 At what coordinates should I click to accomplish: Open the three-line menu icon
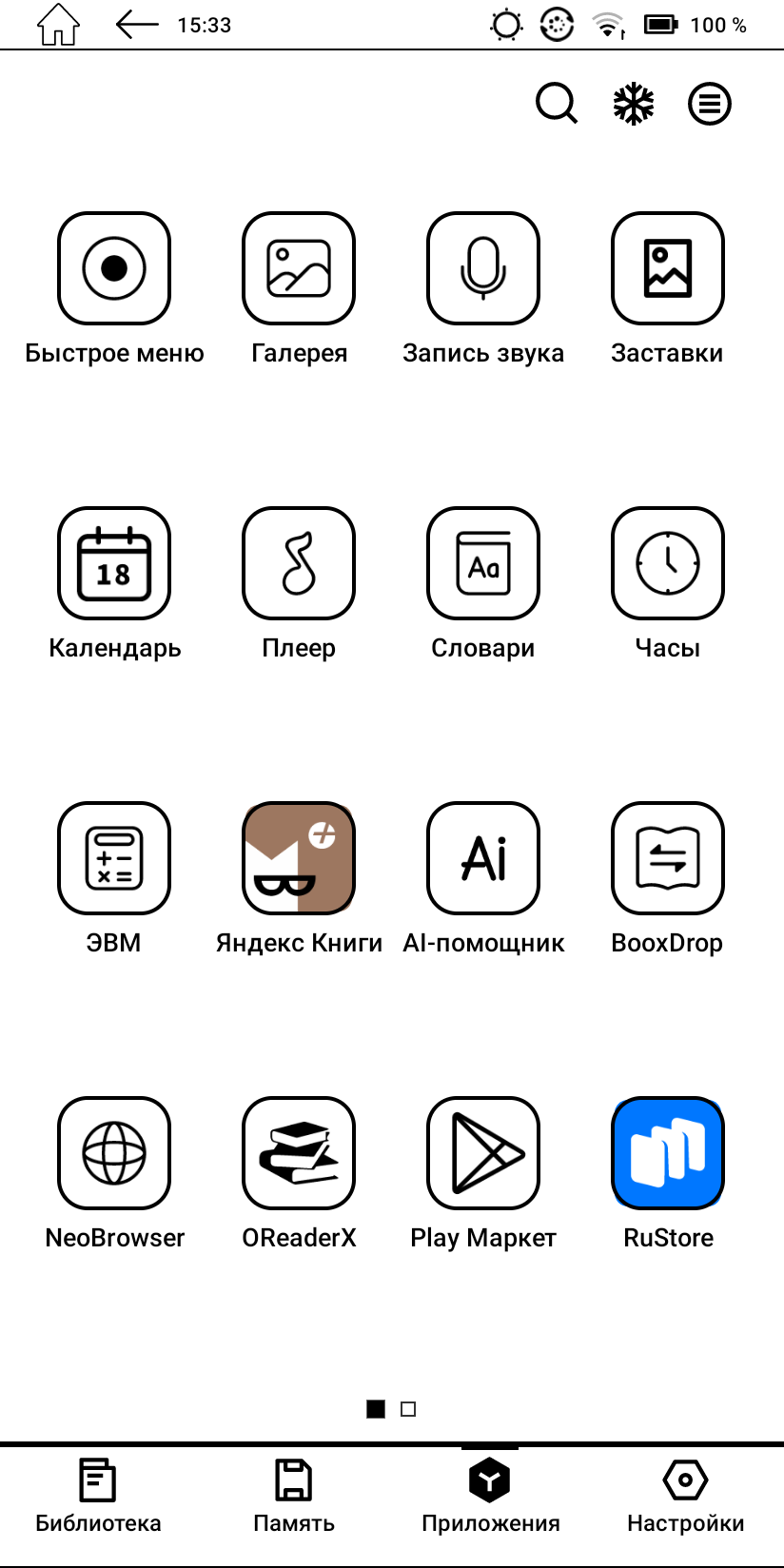tap(710, 104)
